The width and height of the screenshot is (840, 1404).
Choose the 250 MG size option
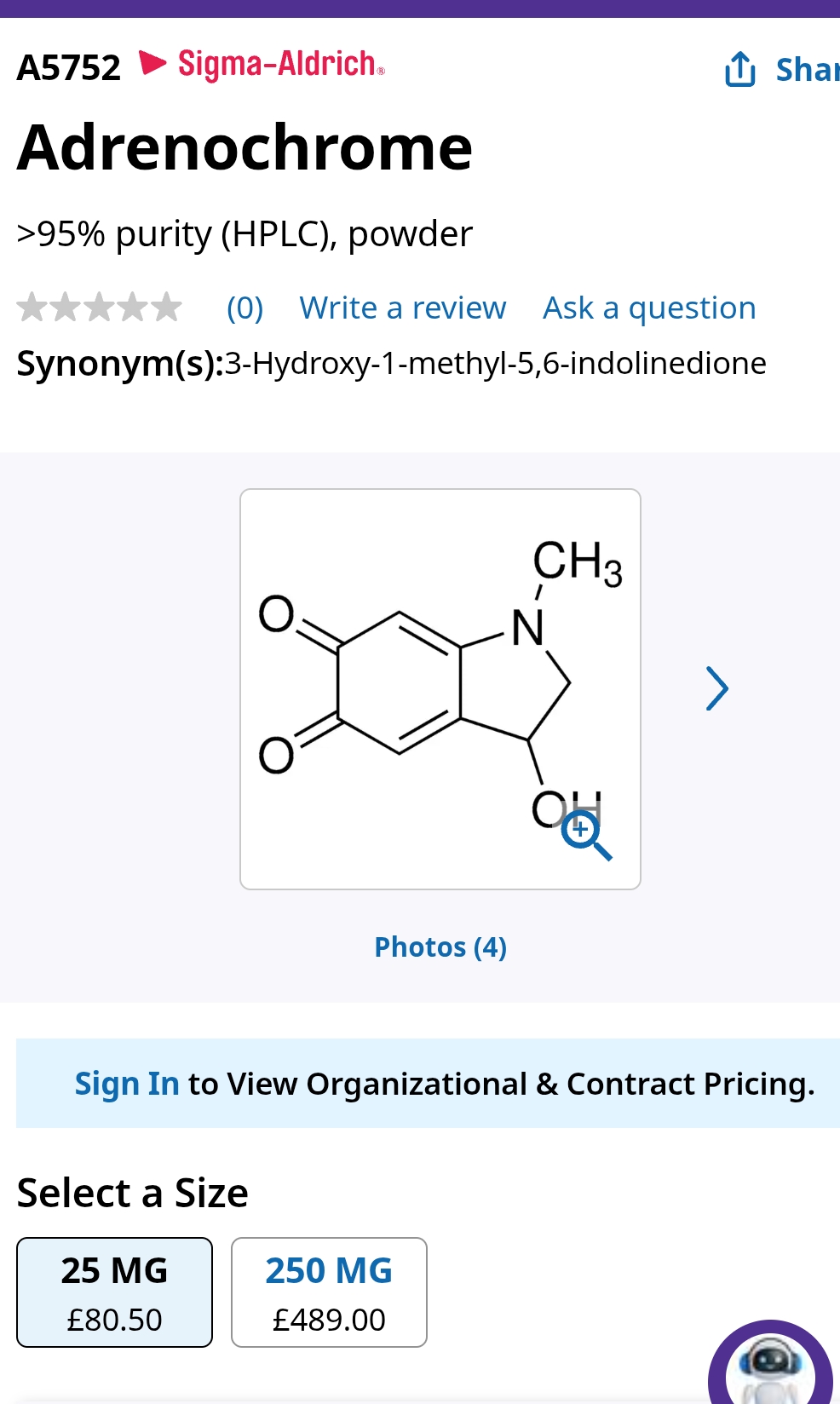(x=329, y=1292)
